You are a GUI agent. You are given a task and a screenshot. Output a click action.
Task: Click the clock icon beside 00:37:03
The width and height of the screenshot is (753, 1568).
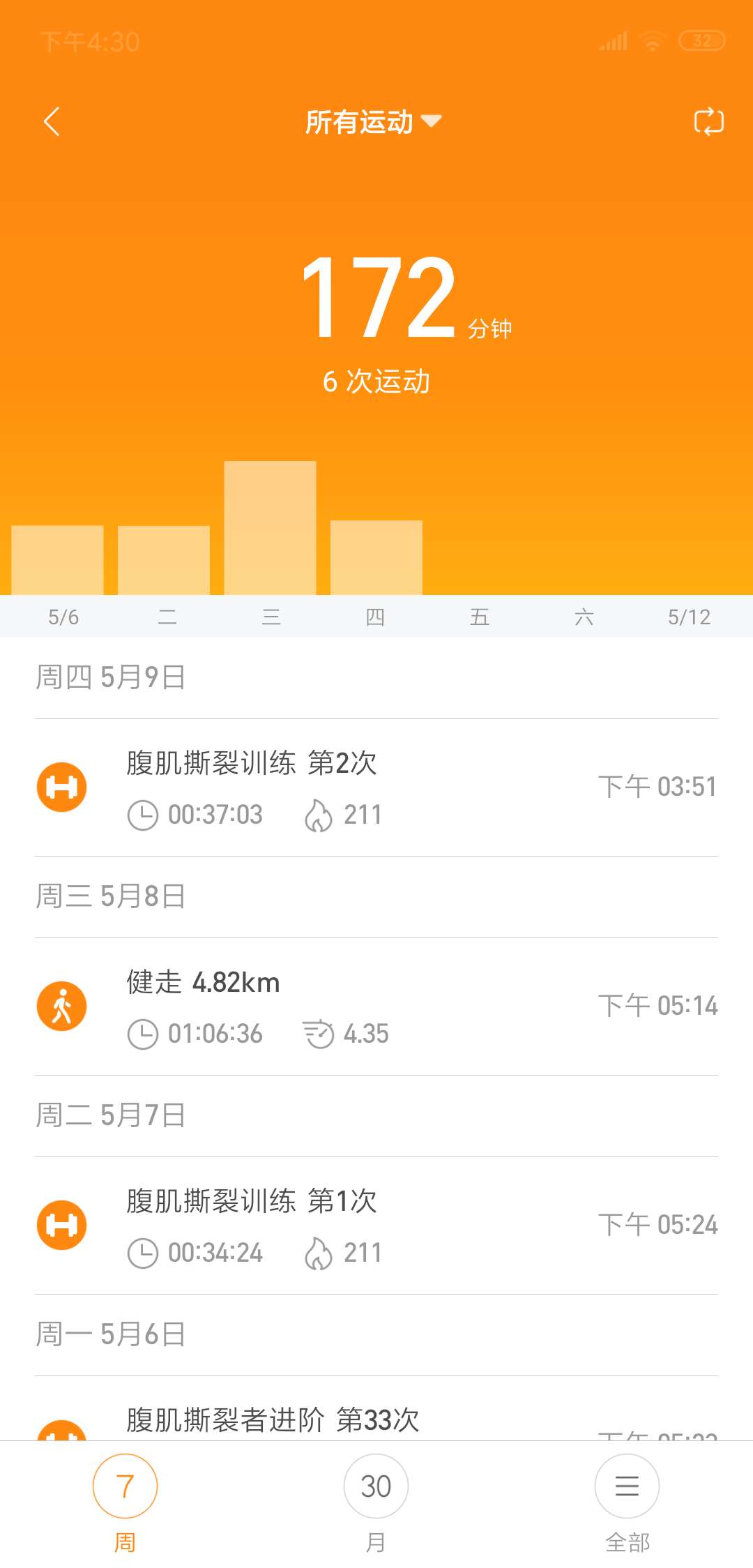pos(142,814)
